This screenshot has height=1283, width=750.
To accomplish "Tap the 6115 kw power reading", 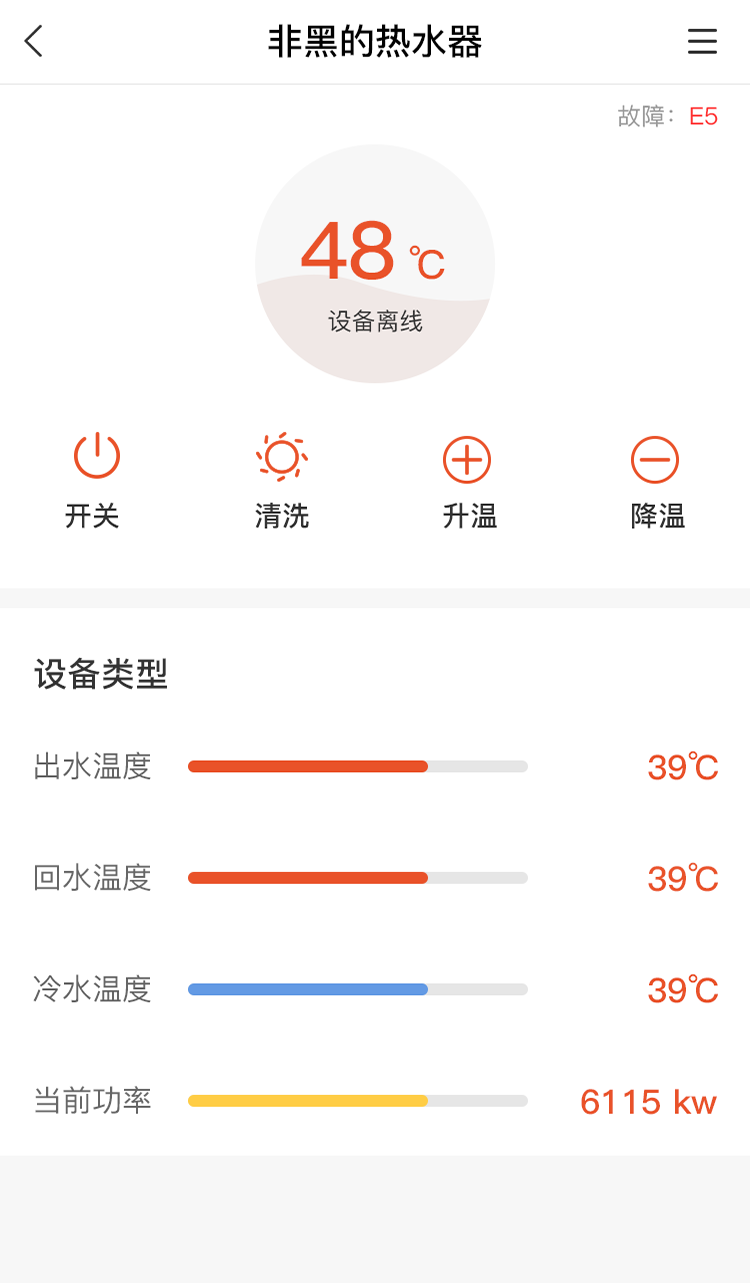I will pos(647,1101).
